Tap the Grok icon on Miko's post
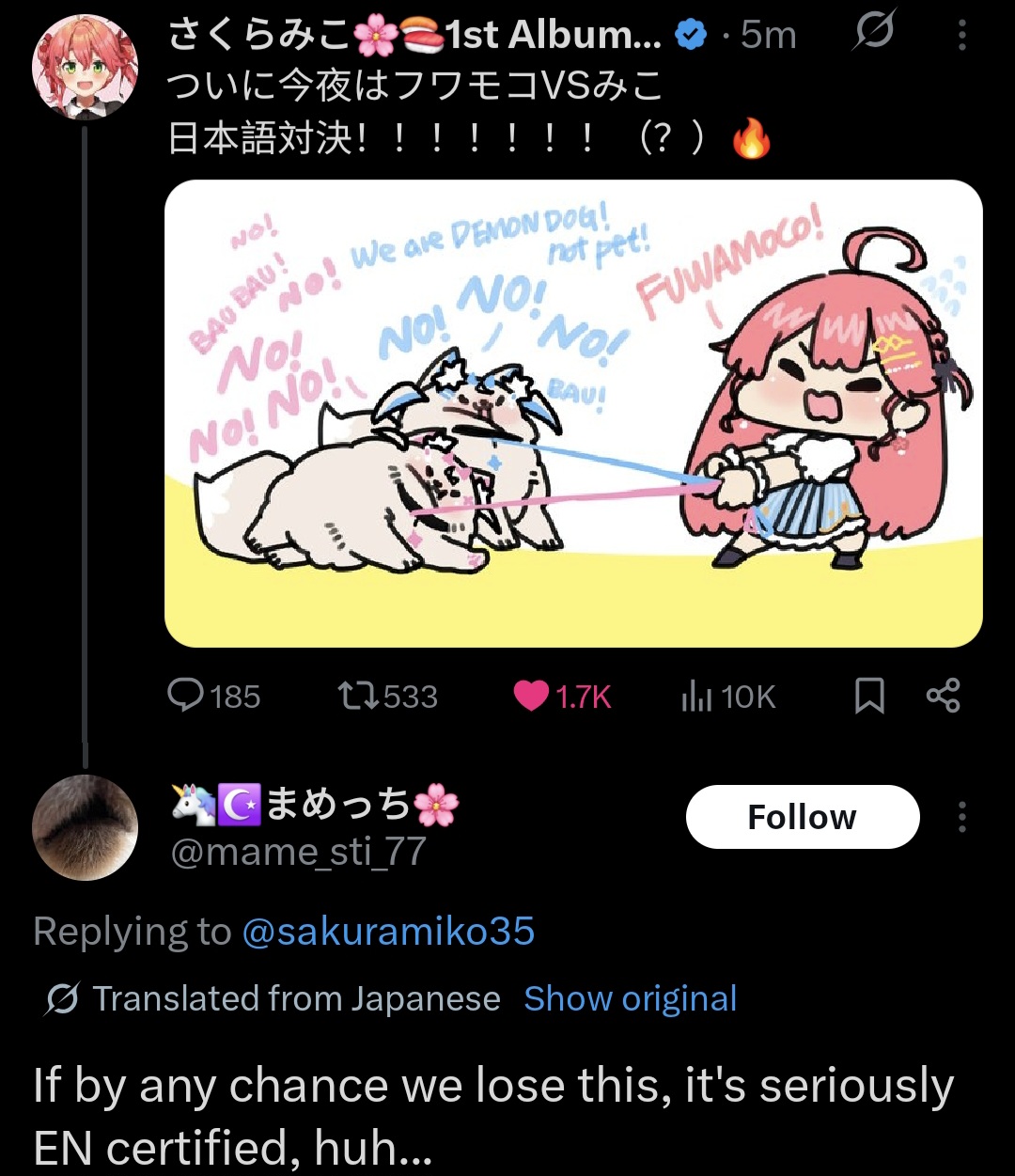The width and height of the screenshot is (1015, 1176). point(874,33)
